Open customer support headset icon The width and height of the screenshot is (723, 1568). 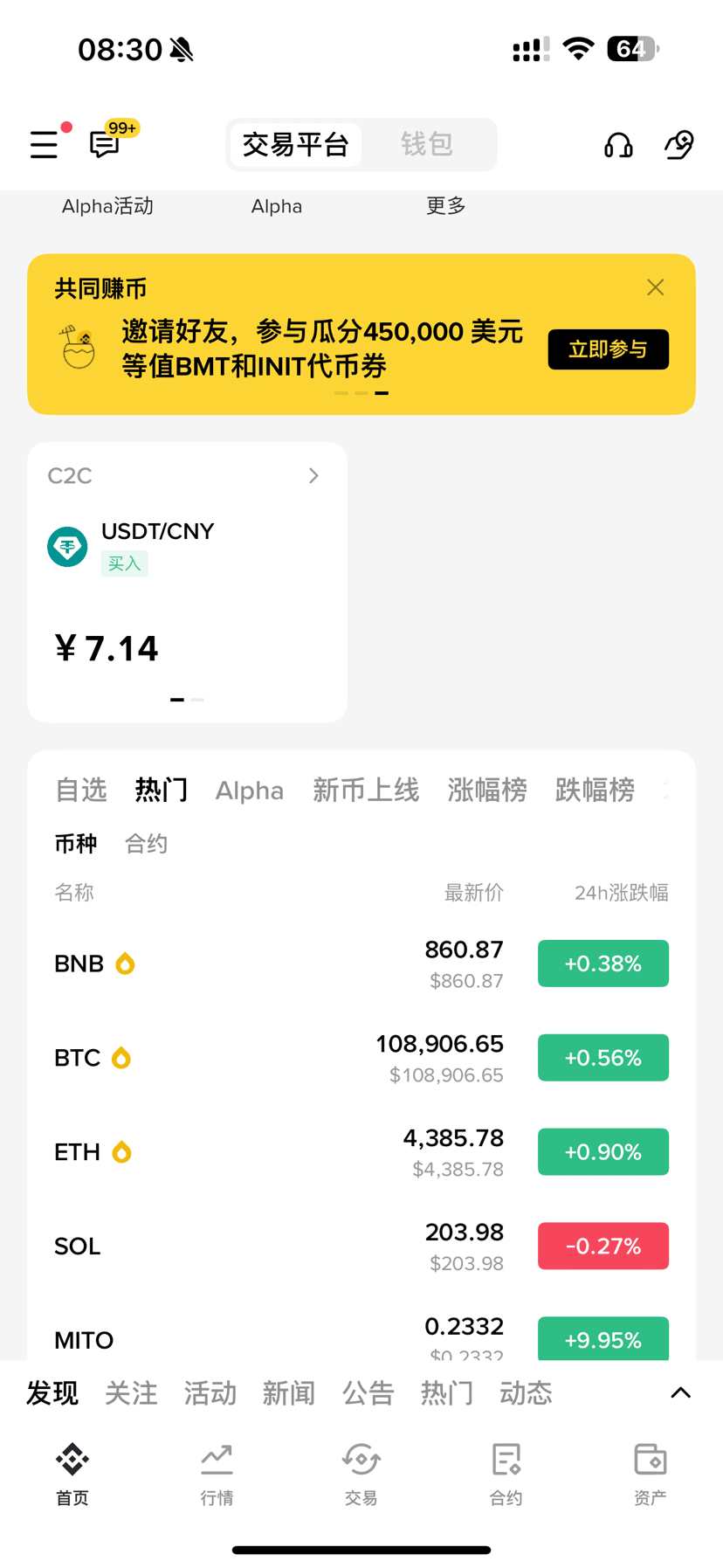pyautogui.click(x=618, y=145)
